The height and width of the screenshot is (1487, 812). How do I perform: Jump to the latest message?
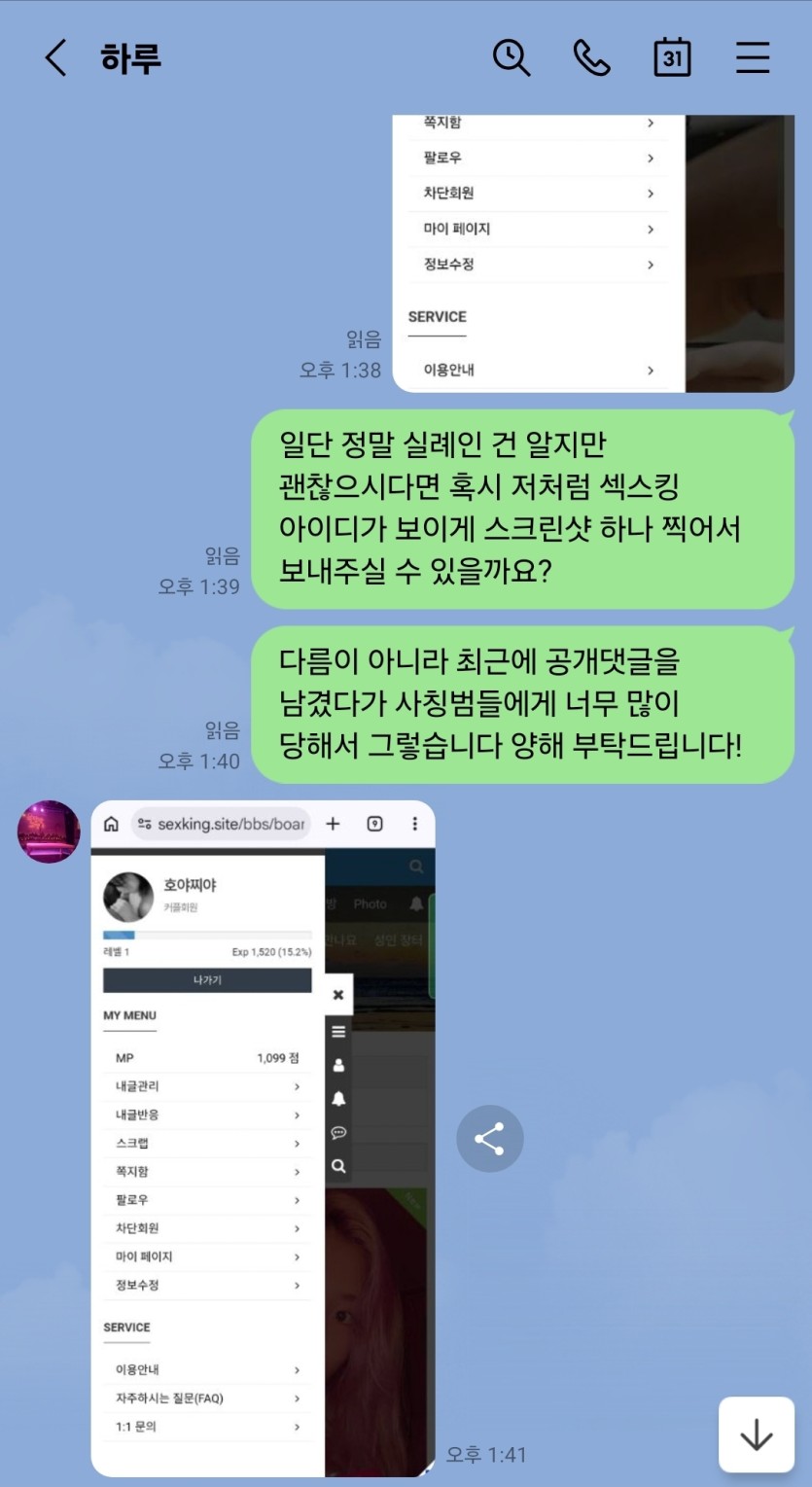pos(756,1434)
